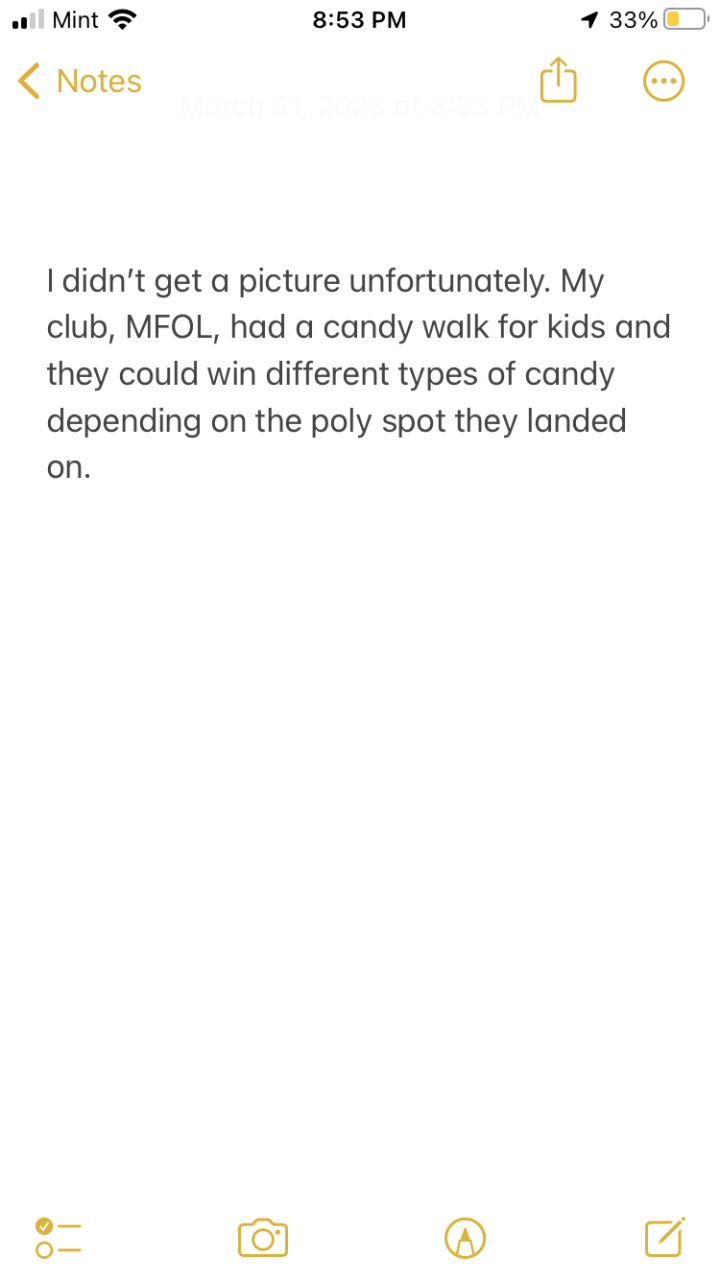Screen dimensions: 720x1280
Task: Open the camera to attach a photo
Action: click(263, 1238)
